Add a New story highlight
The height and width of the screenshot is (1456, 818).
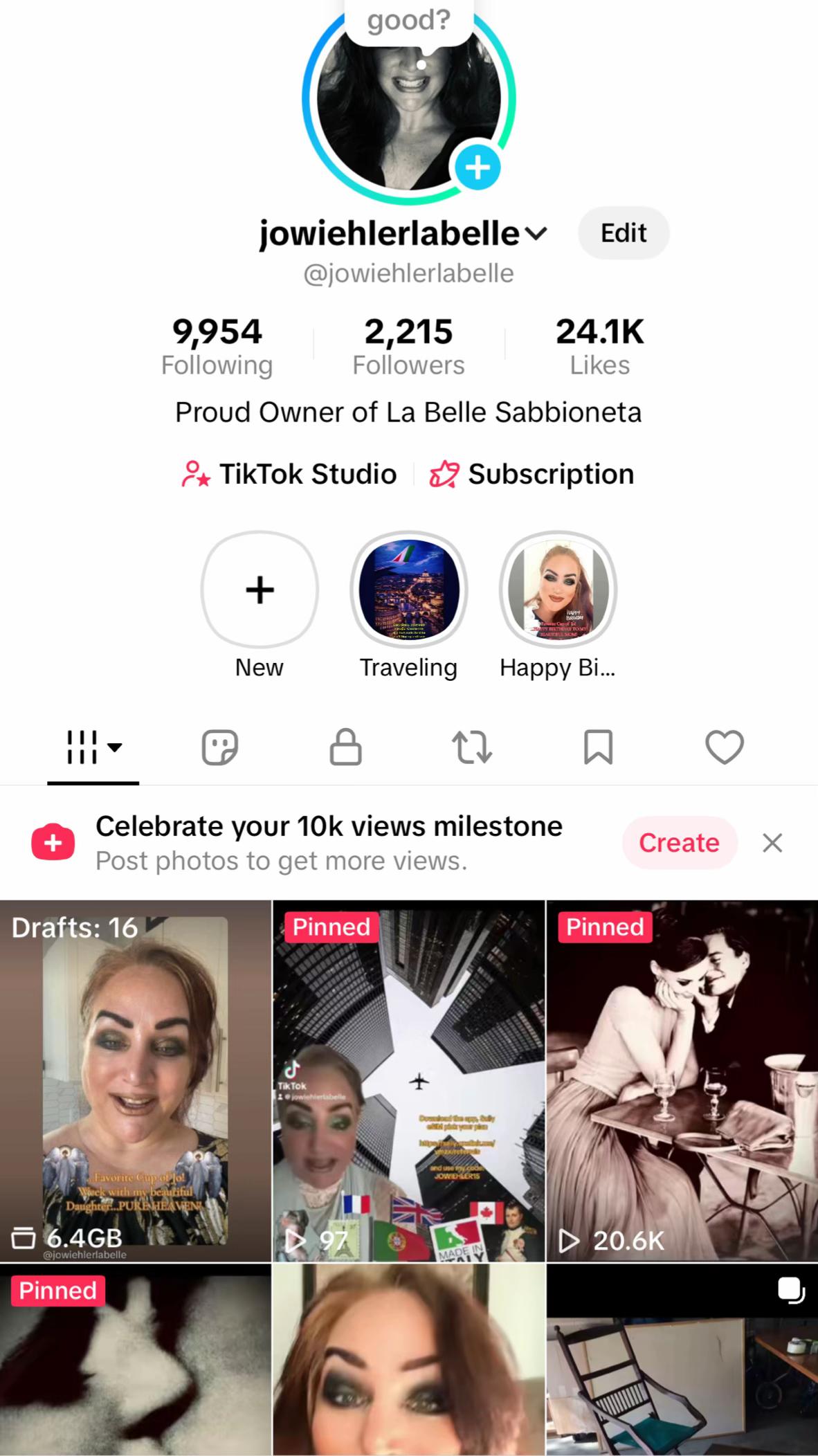point(260,590)
